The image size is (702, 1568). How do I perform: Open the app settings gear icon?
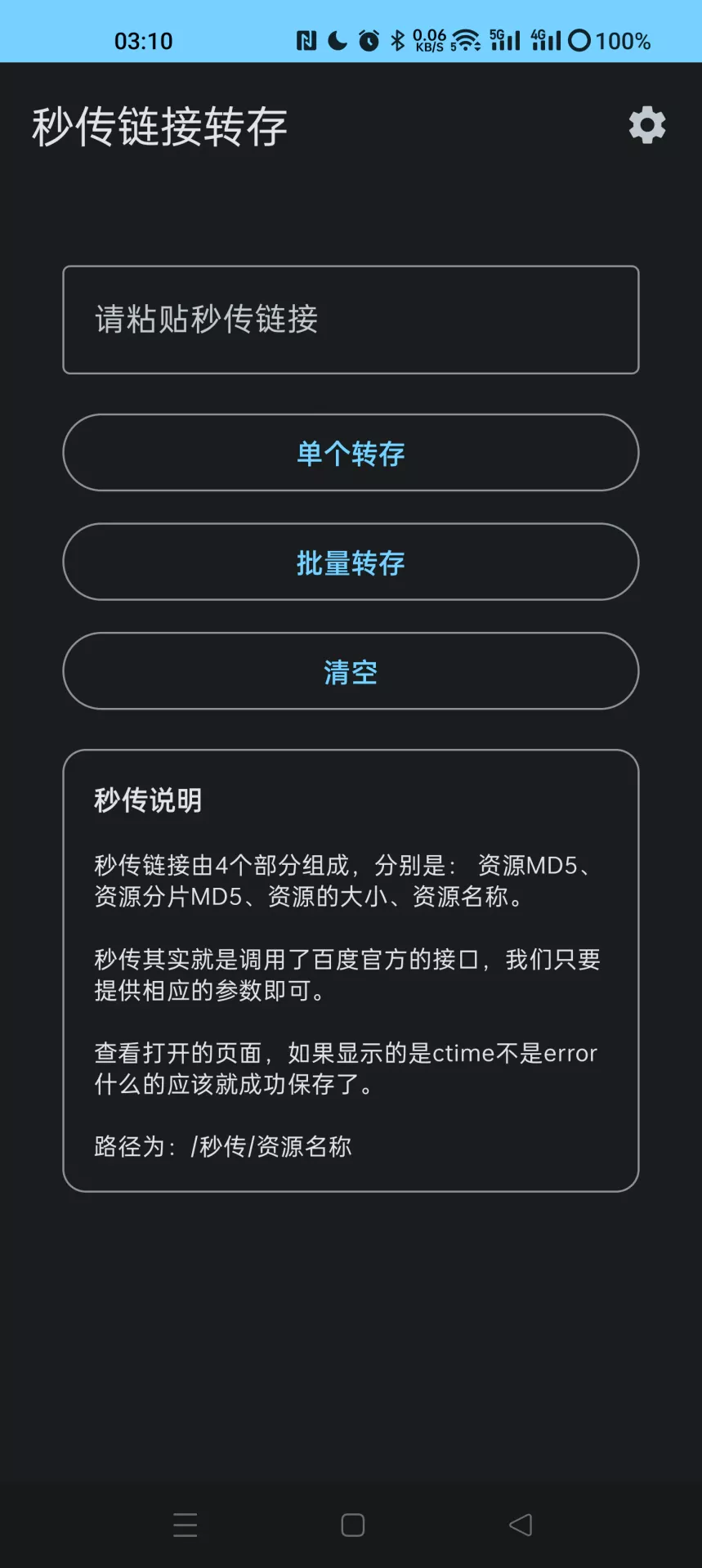[646, 126]
